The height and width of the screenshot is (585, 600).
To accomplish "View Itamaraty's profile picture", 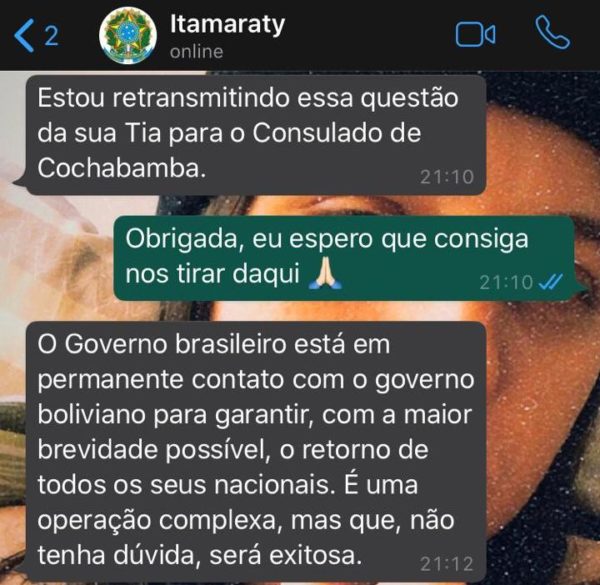I will (x=127, y=35).
